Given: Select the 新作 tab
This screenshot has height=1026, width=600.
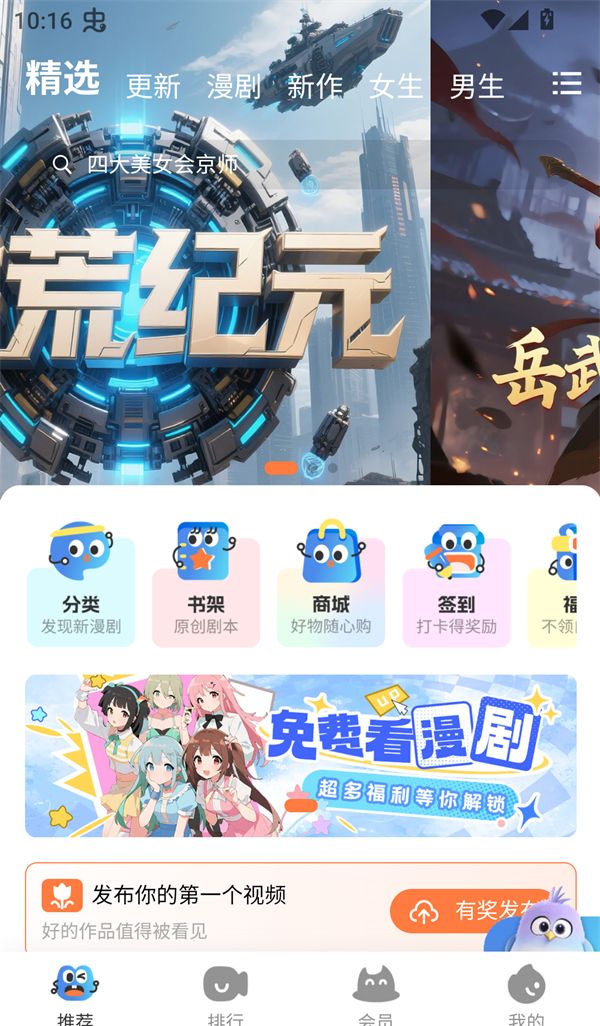Looking at the screenshot, I should point(315,87).
